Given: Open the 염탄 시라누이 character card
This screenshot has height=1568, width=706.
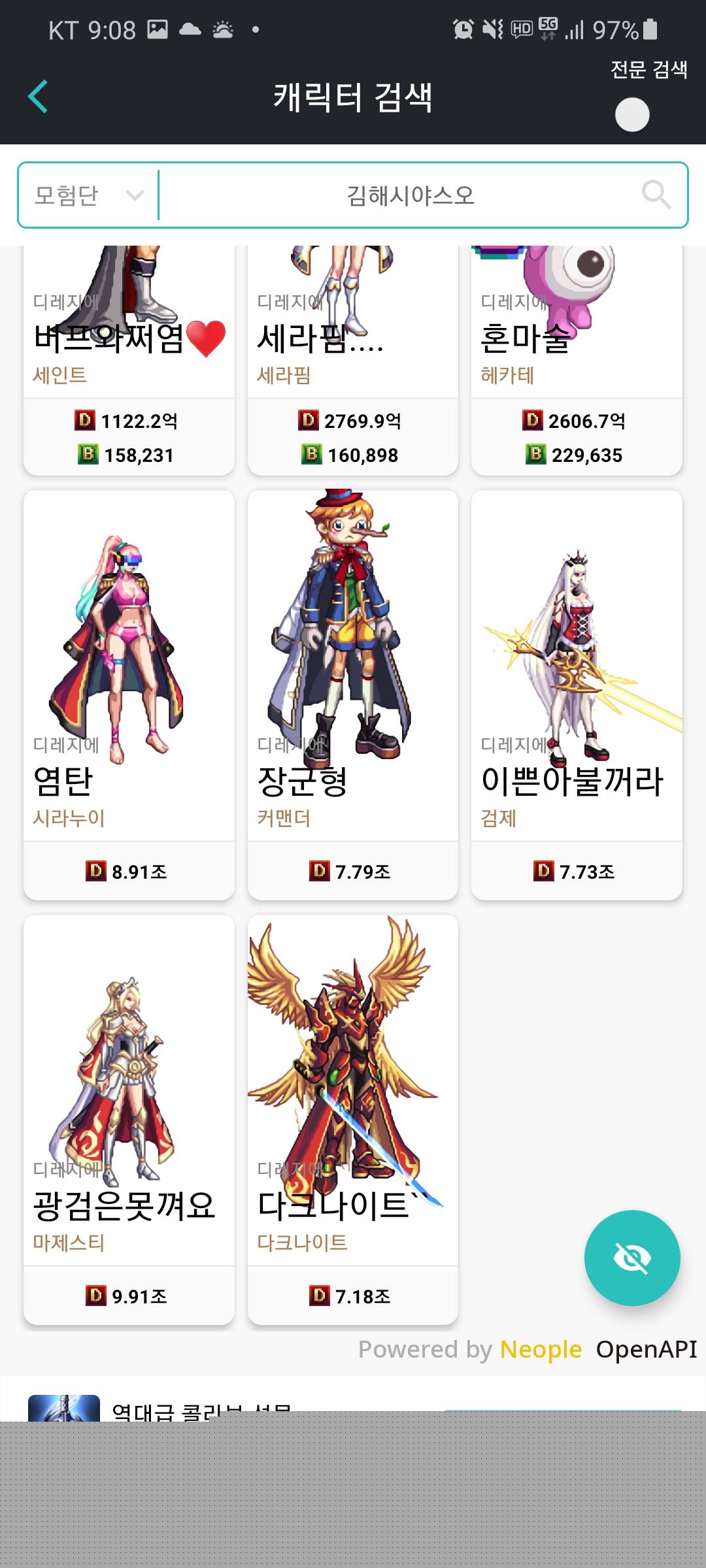Looking at the screenshot, I should (129, 694).
